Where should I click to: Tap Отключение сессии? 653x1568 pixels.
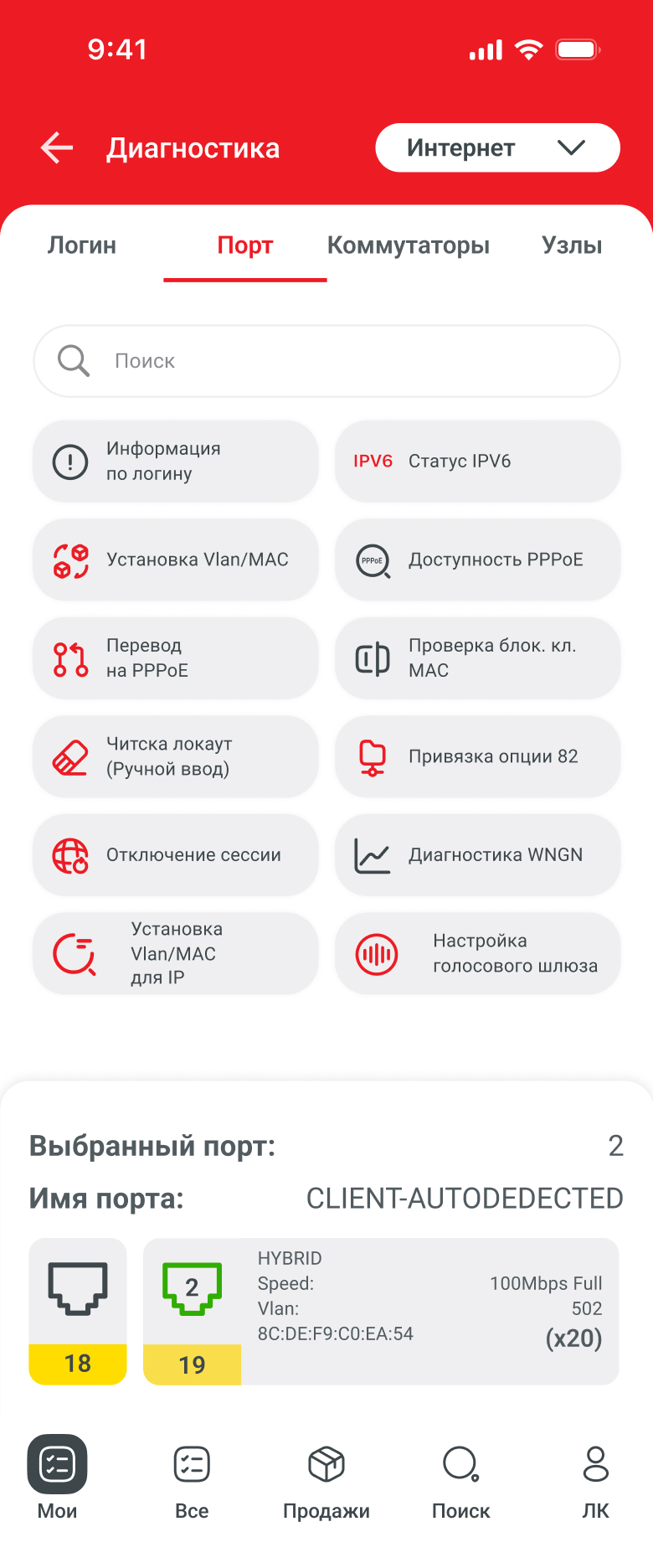[x=175, y=855]
